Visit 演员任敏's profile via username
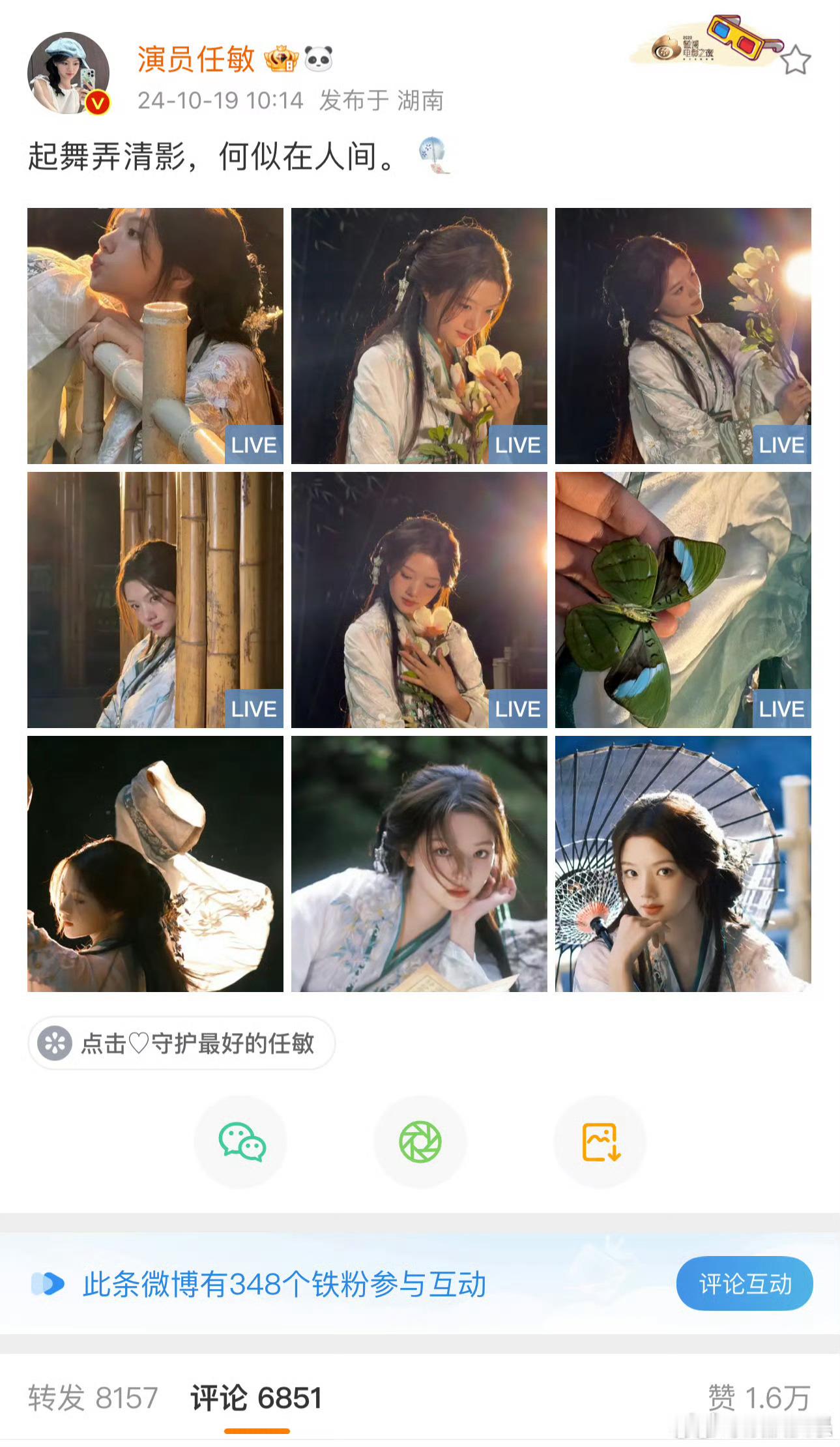 pyautogui.click(x=196, y=59)
